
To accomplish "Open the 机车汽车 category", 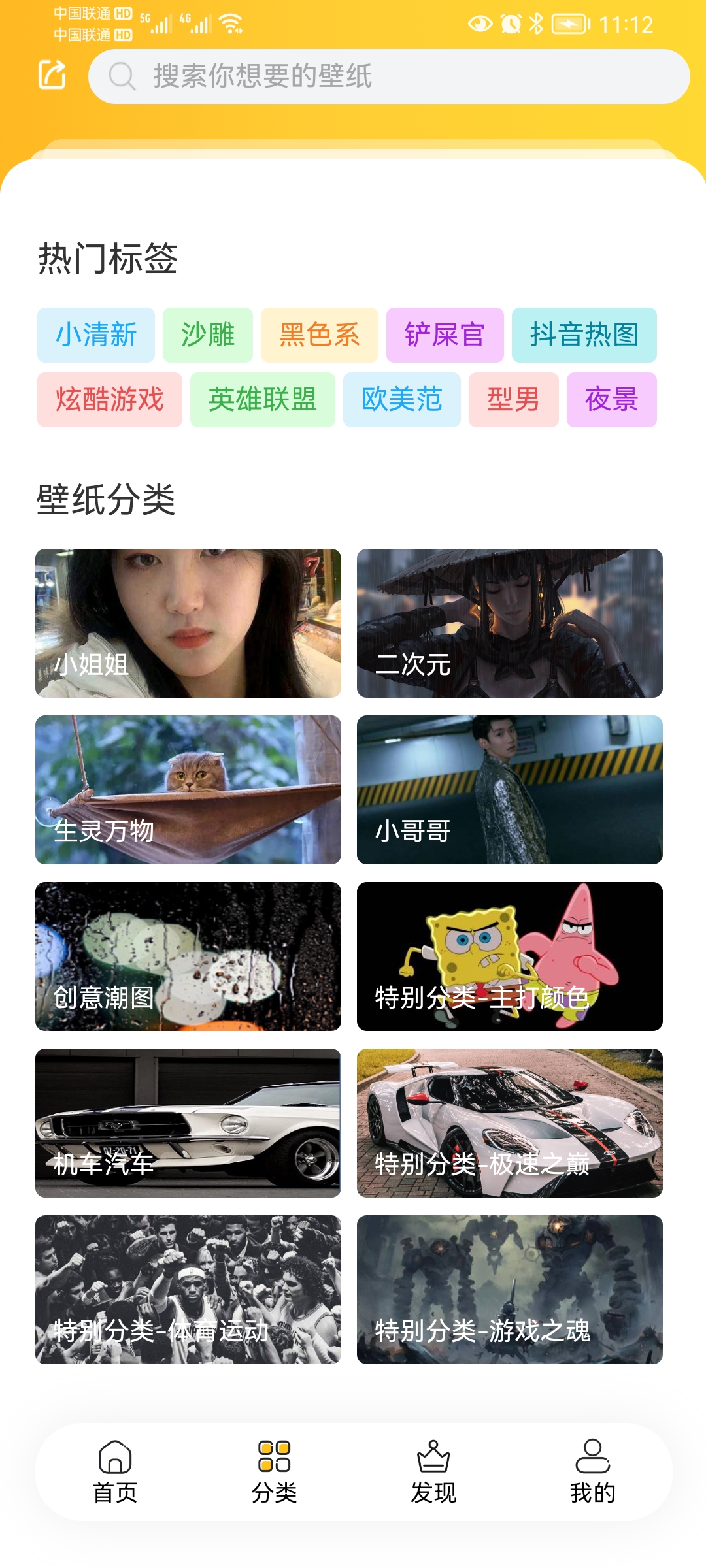I will [x=188, y=1123].
